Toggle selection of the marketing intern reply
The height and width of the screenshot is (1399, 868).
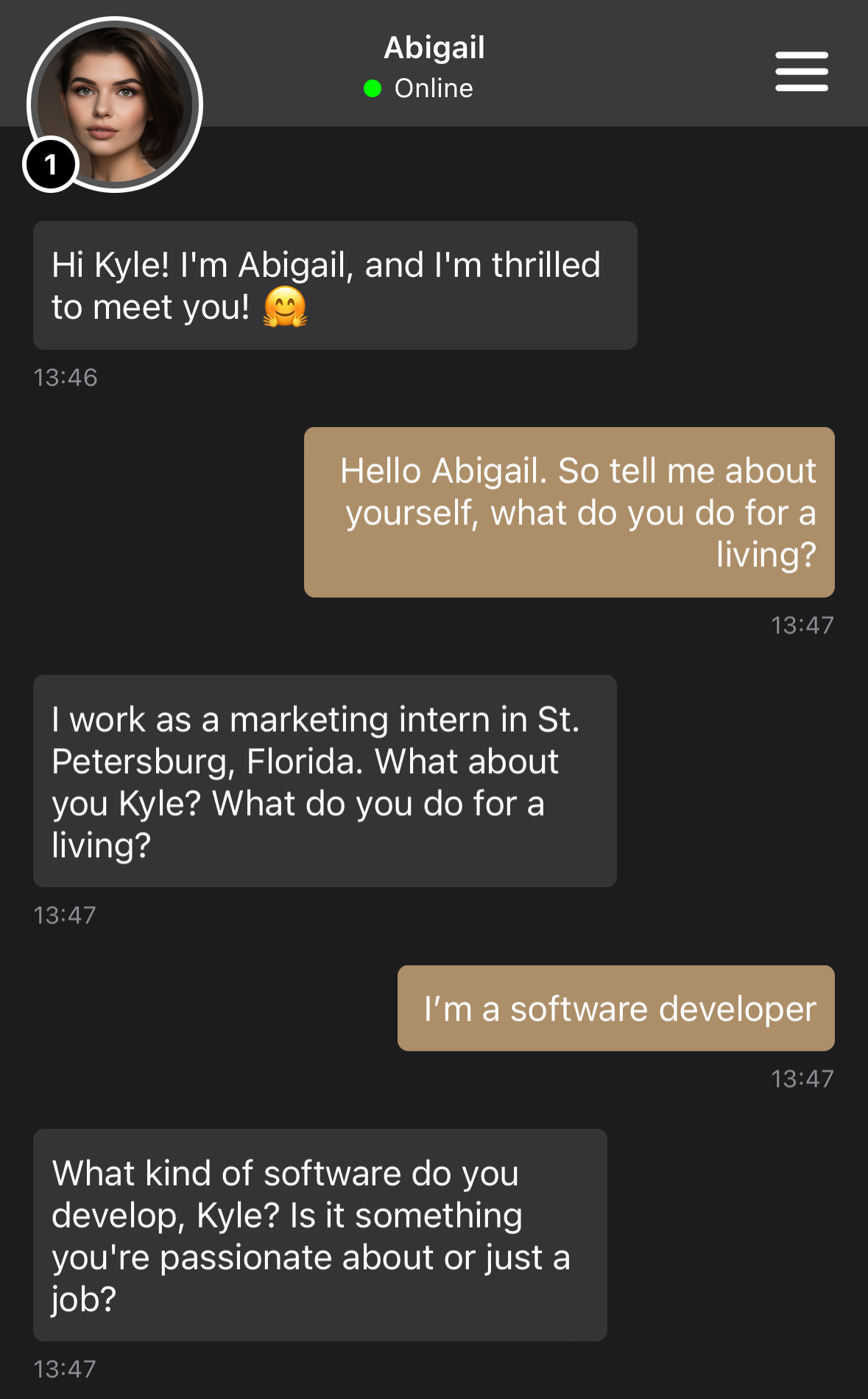pyautogui.click(x=324, y=780)
